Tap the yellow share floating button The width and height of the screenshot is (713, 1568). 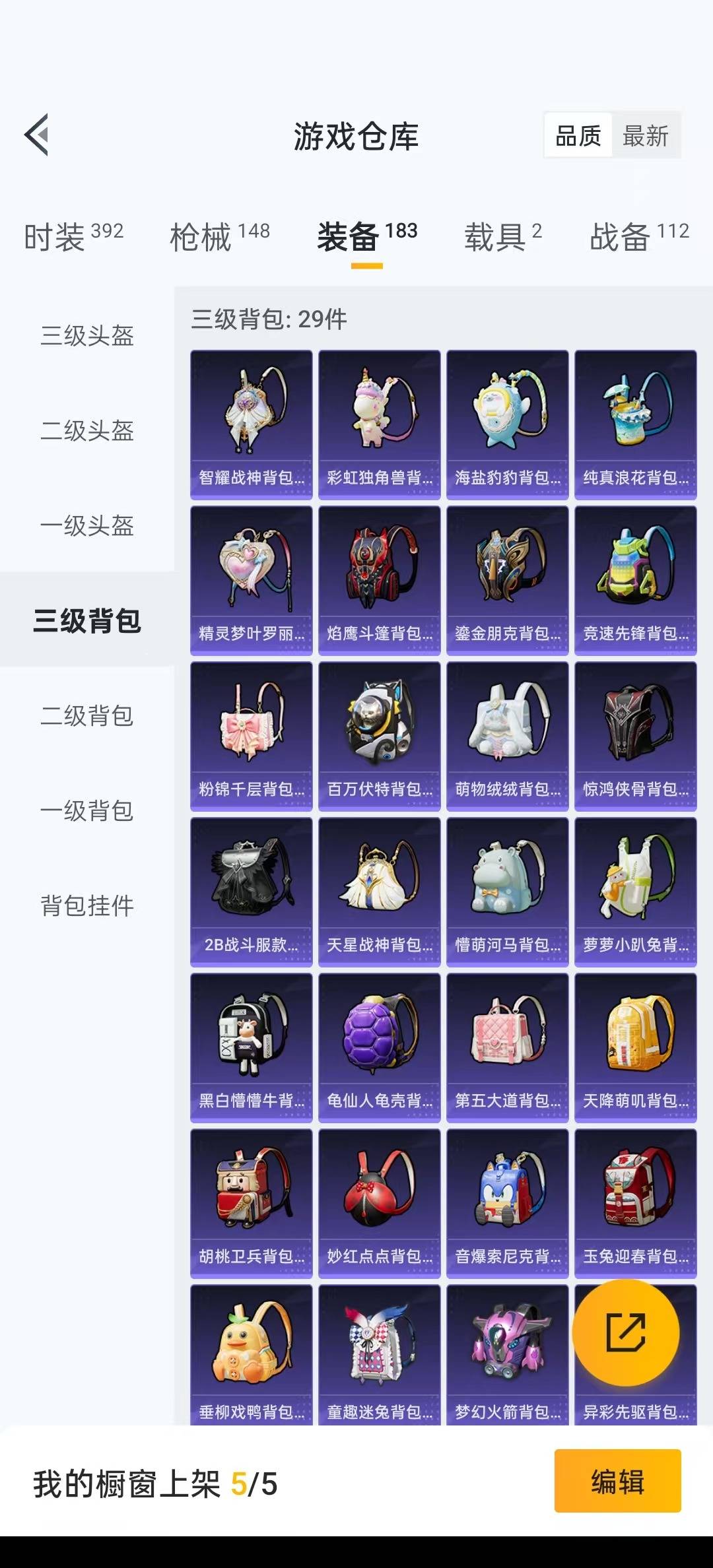626,1333
